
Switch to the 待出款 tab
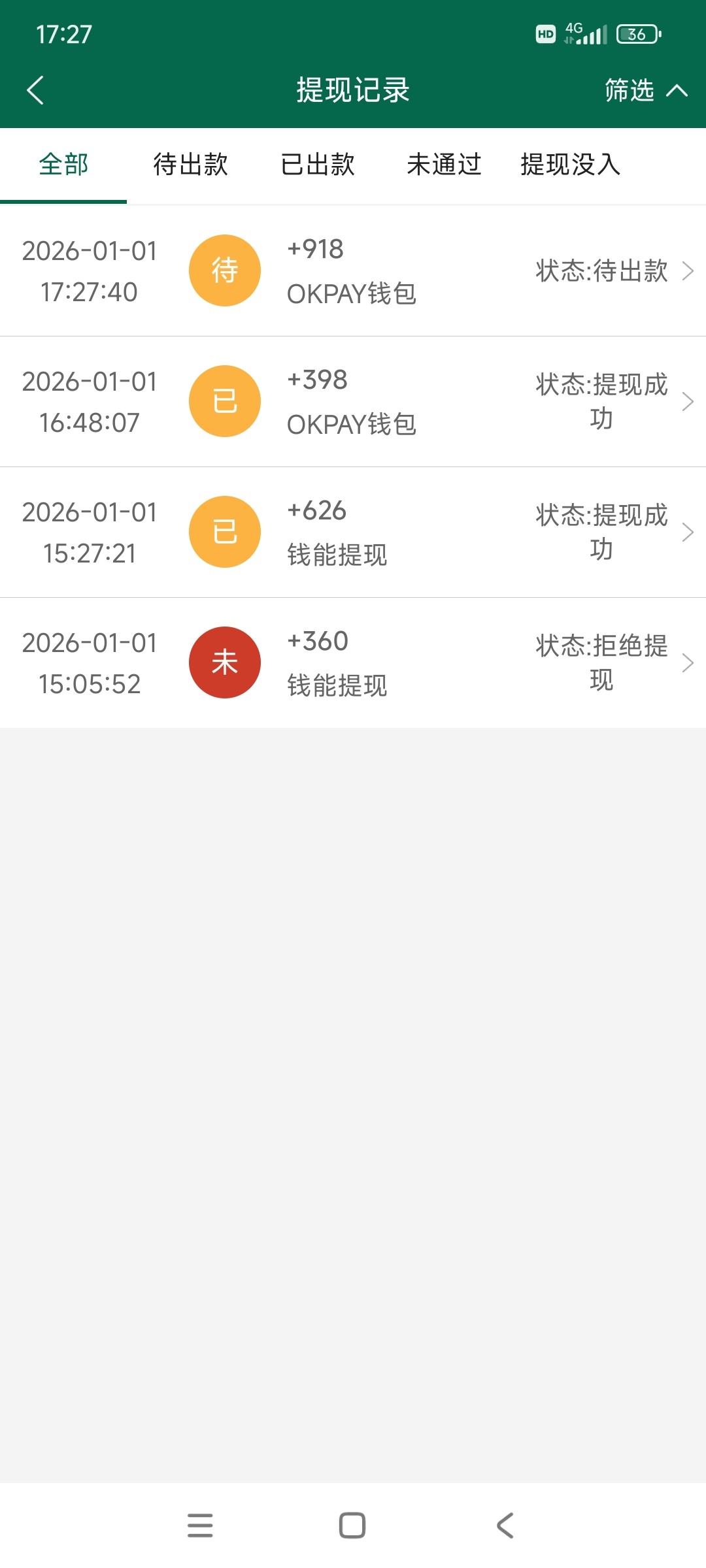tap(190, 165)
